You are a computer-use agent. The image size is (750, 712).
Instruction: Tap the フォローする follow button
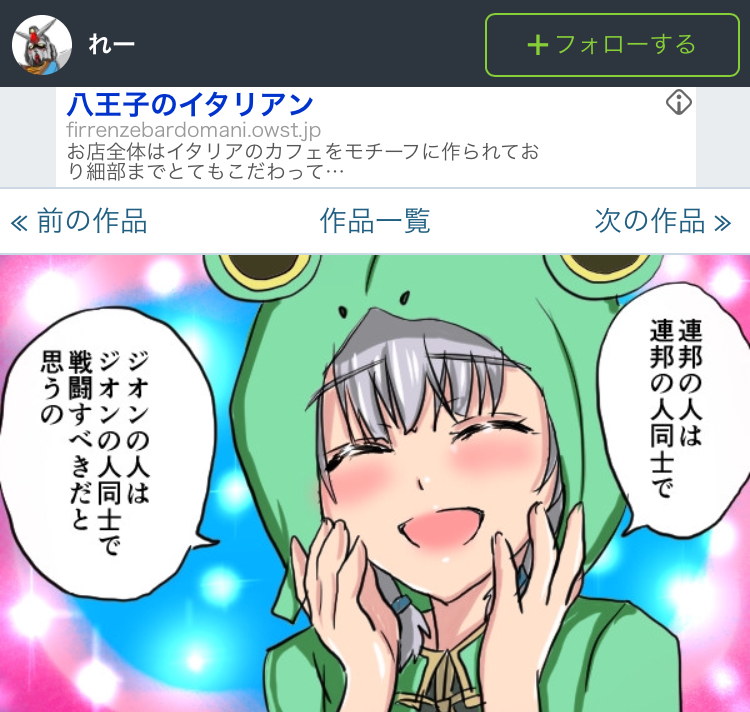coord(611,45)
